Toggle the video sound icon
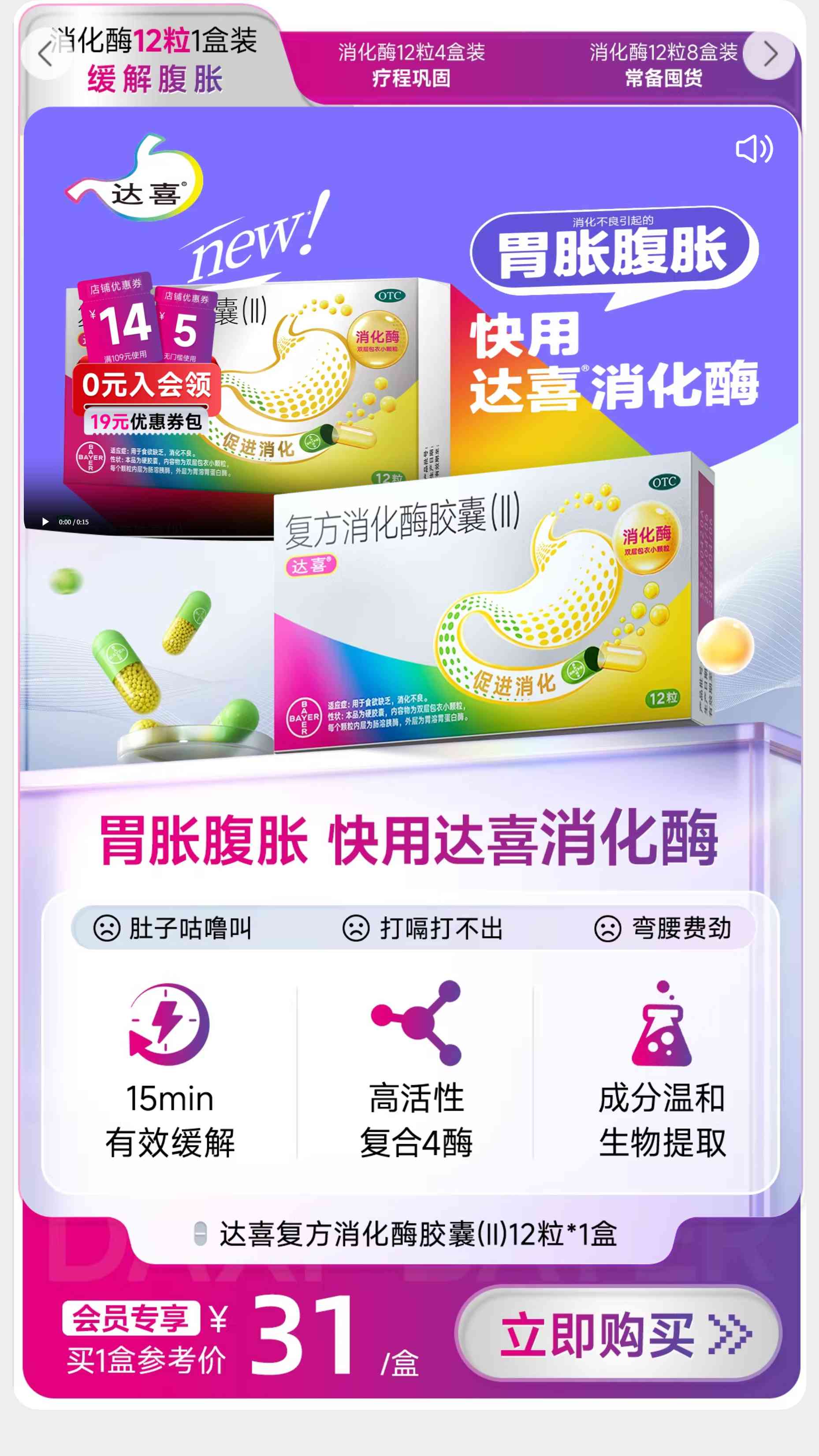This screenshot has height=1456, width=819. (753, 149)
